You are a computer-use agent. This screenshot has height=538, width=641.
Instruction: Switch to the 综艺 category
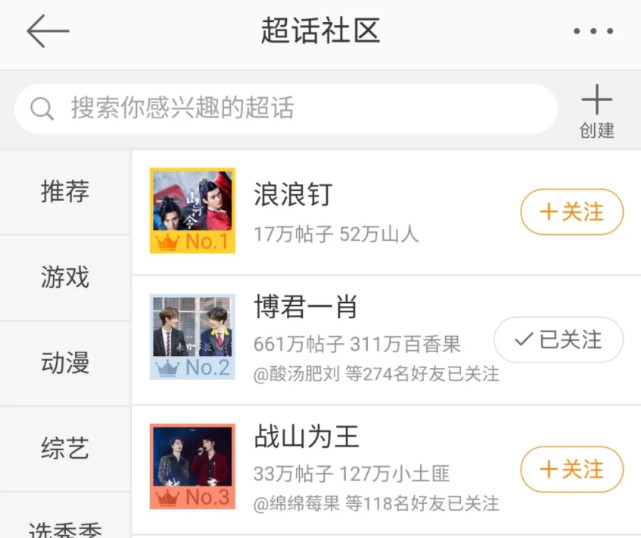[x=65, y=447]
